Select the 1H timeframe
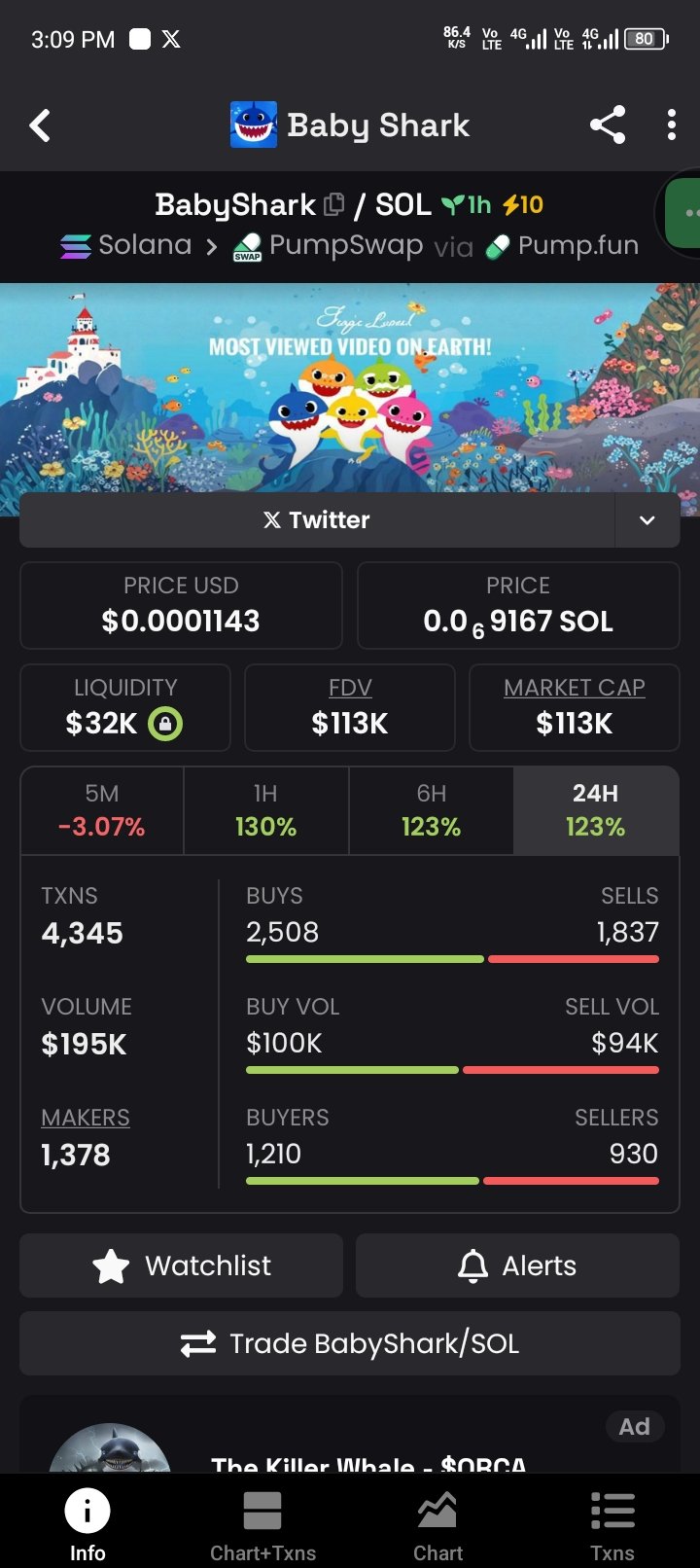 tap(265, 810)
